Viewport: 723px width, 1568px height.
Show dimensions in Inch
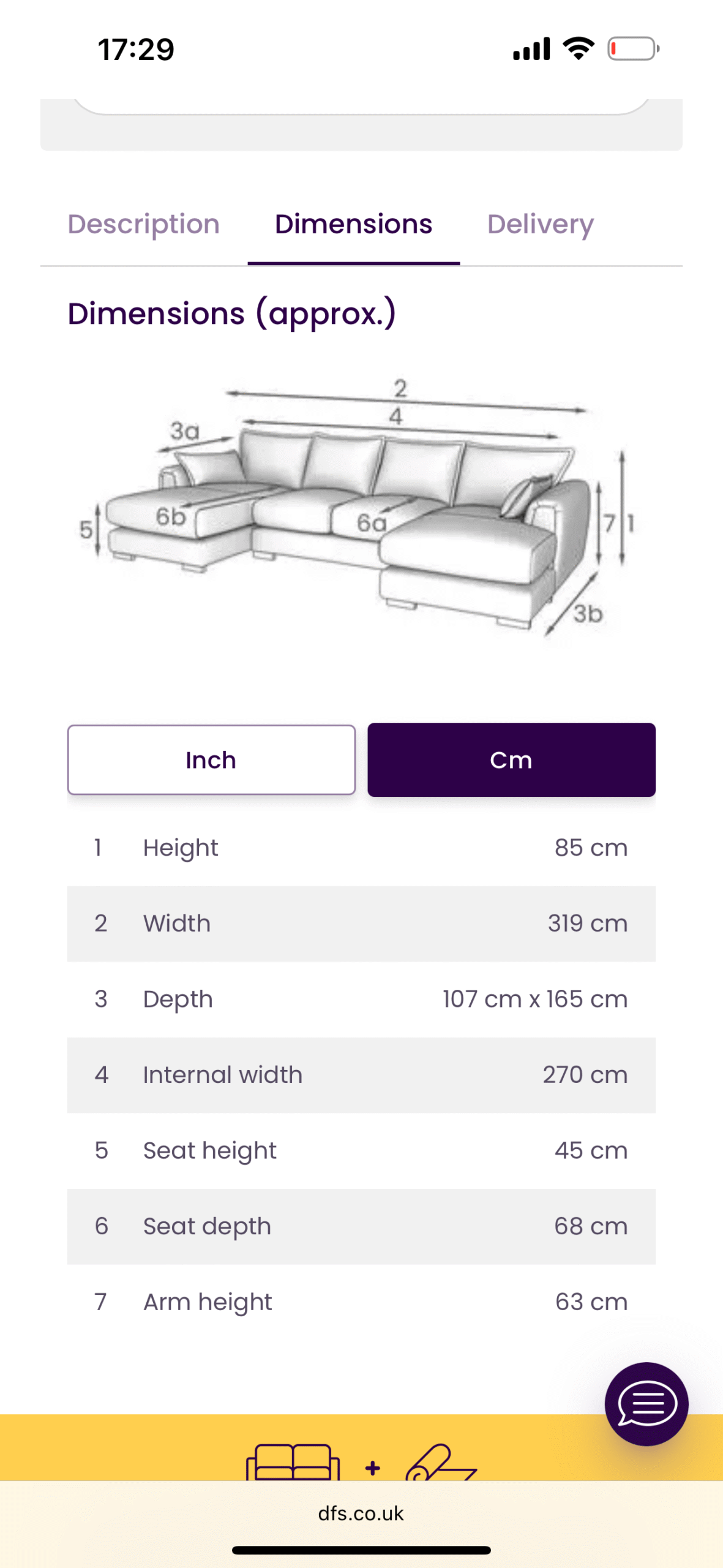(211, 760)
